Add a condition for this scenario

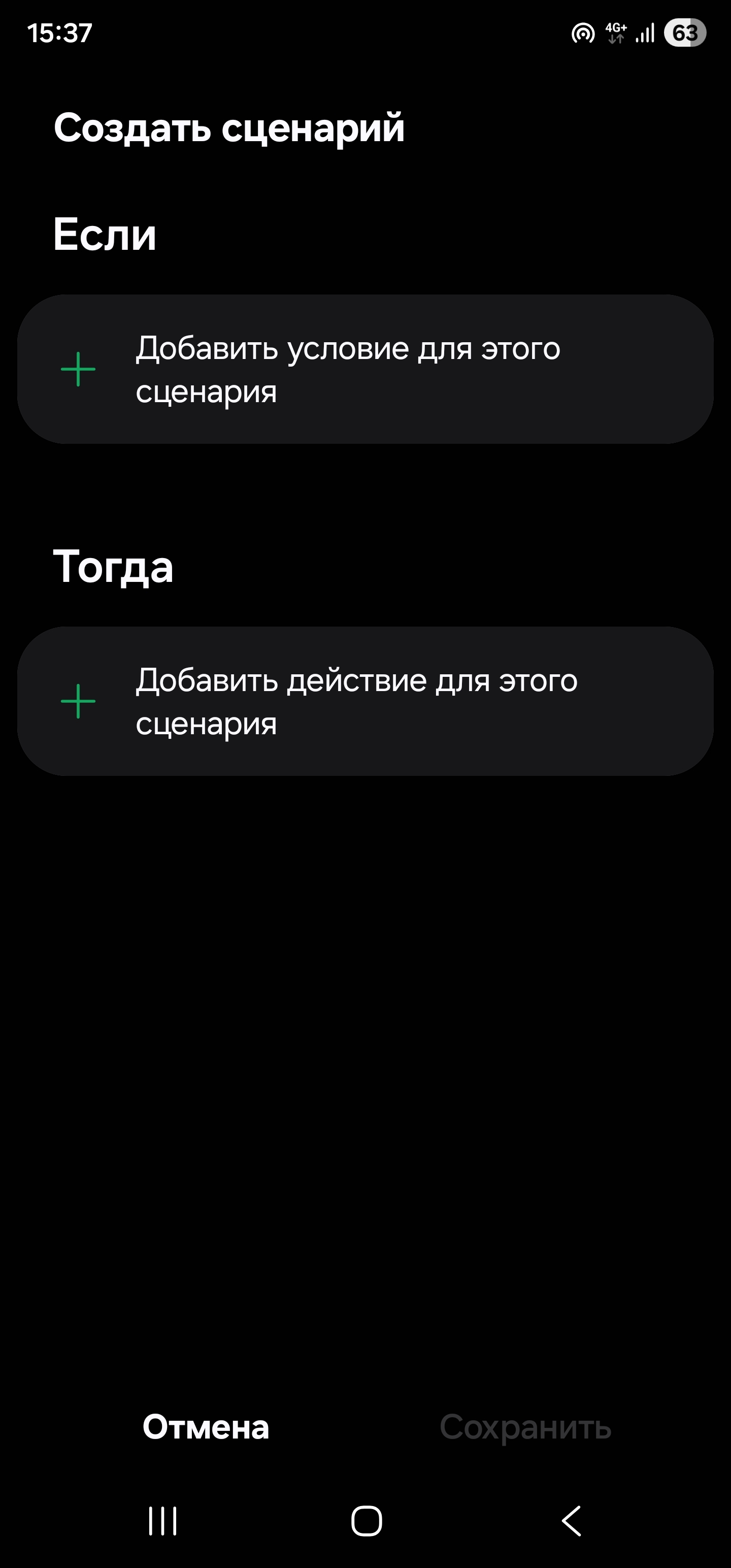pos(365,370)
